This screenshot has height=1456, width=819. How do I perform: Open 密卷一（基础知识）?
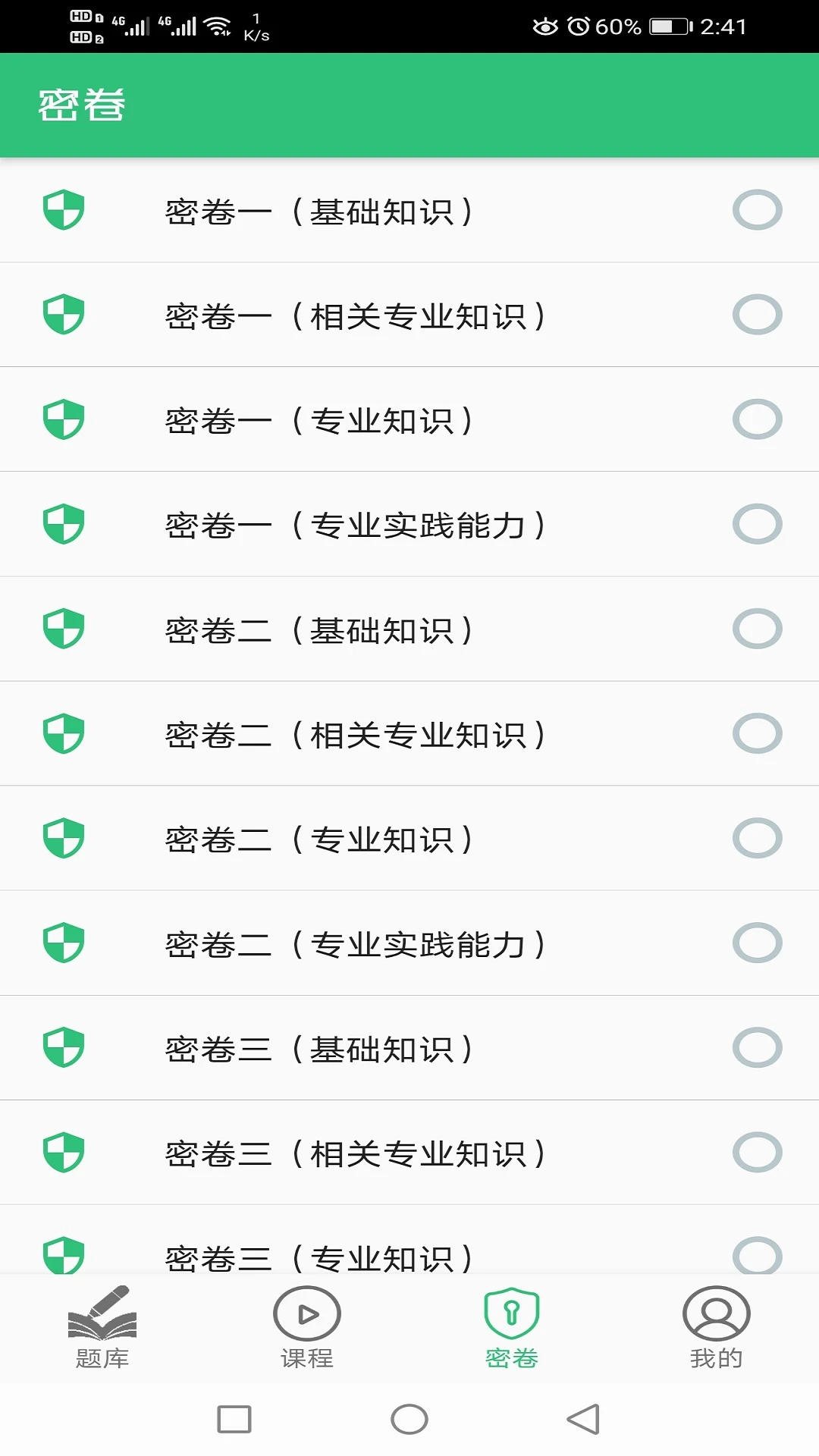pyautogui.click(x=318, y=211)
